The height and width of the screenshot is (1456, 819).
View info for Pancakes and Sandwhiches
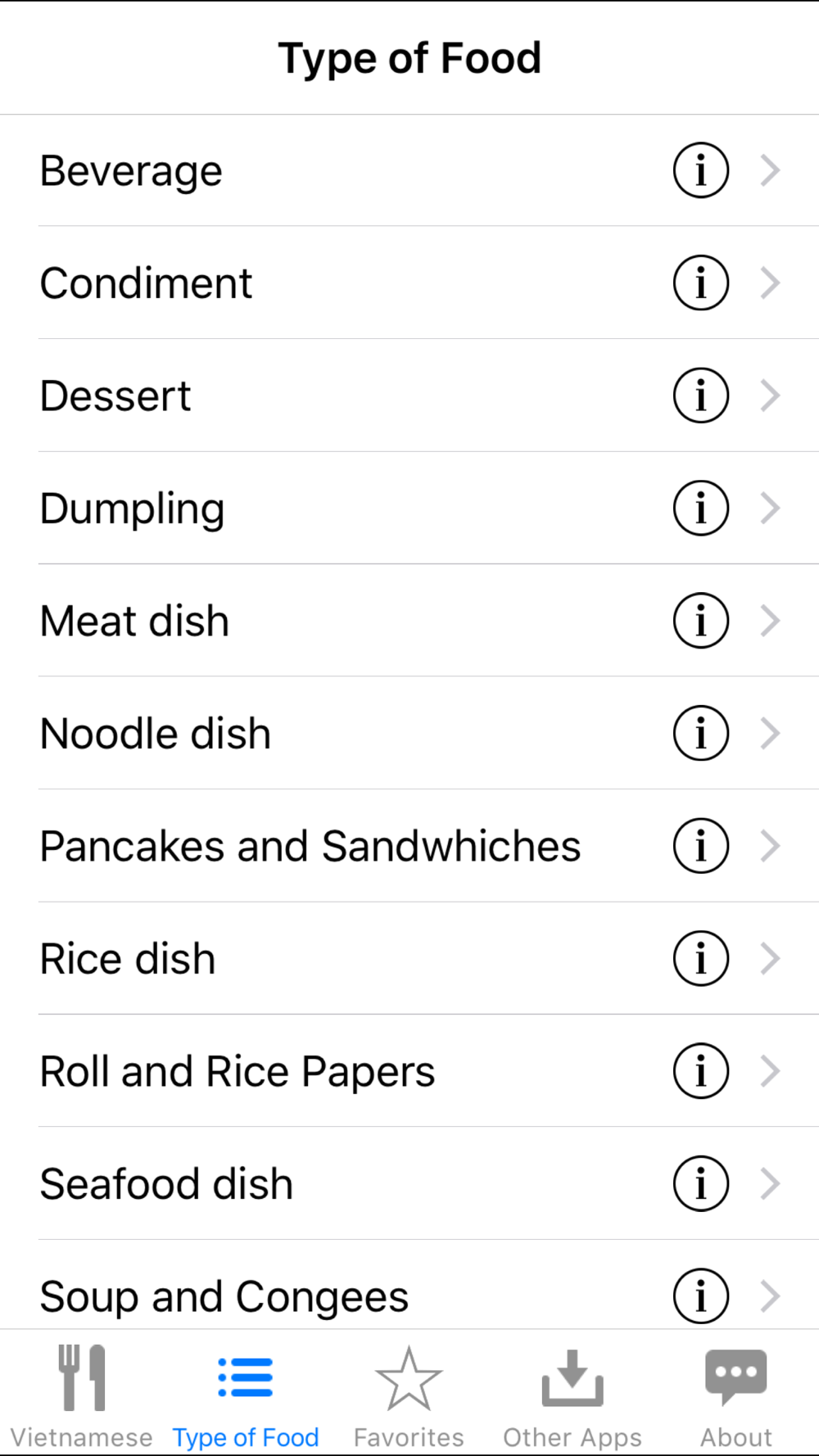pyautogui.click(x=700, y=846)
